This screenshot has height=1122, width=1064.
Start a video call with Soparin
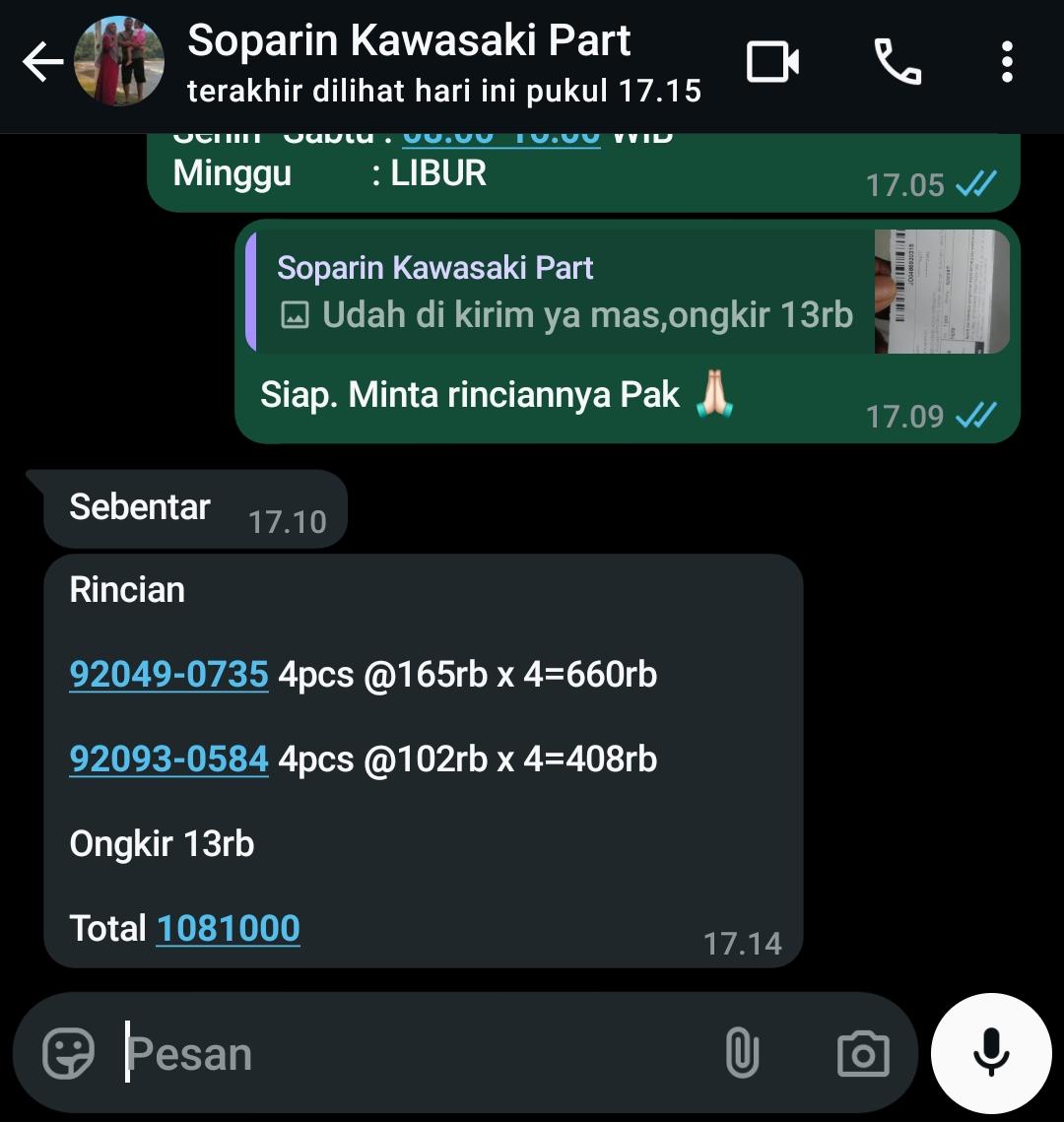pyautogui.click(x=772, y=62)
